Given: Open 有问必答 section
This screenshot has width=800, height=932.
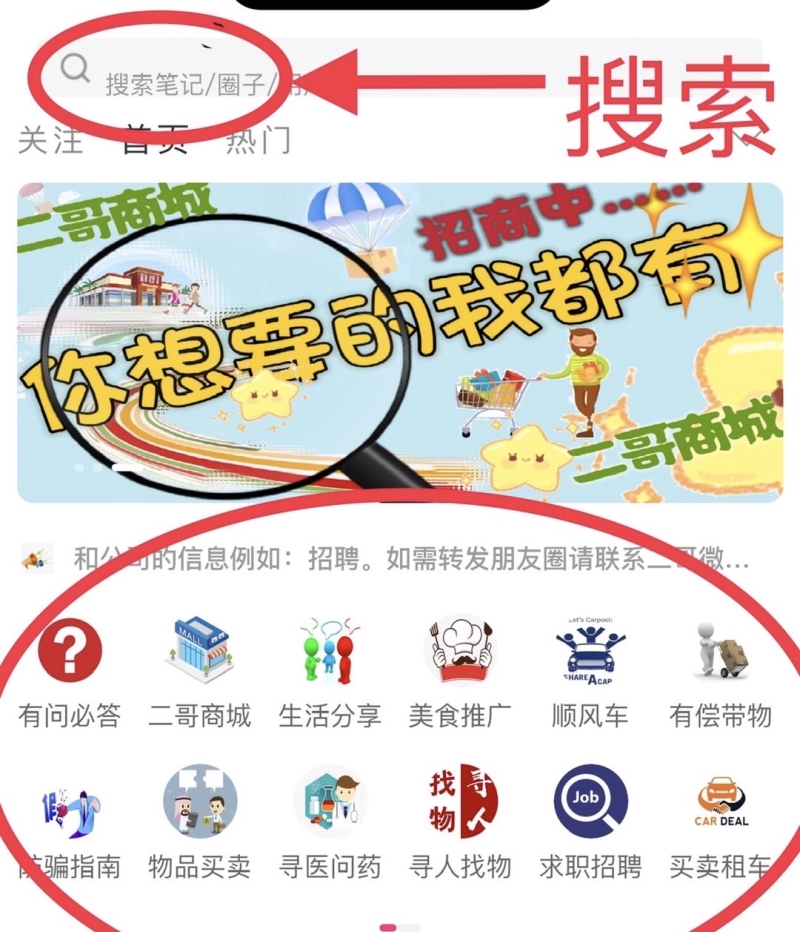Looking at the screenshot, I should pyautogui.click(x=70, y=670).
